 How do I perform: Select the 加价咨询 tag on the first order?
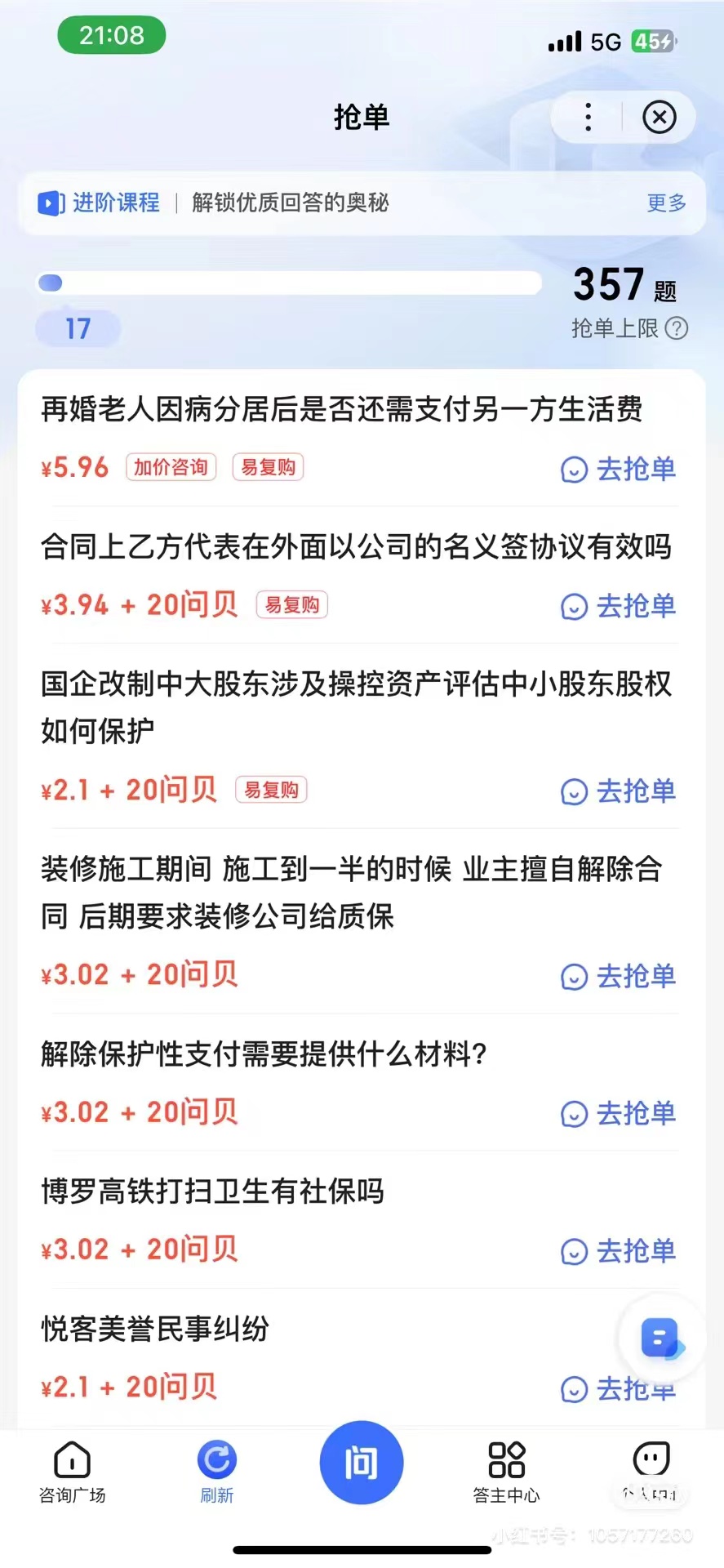170,466
